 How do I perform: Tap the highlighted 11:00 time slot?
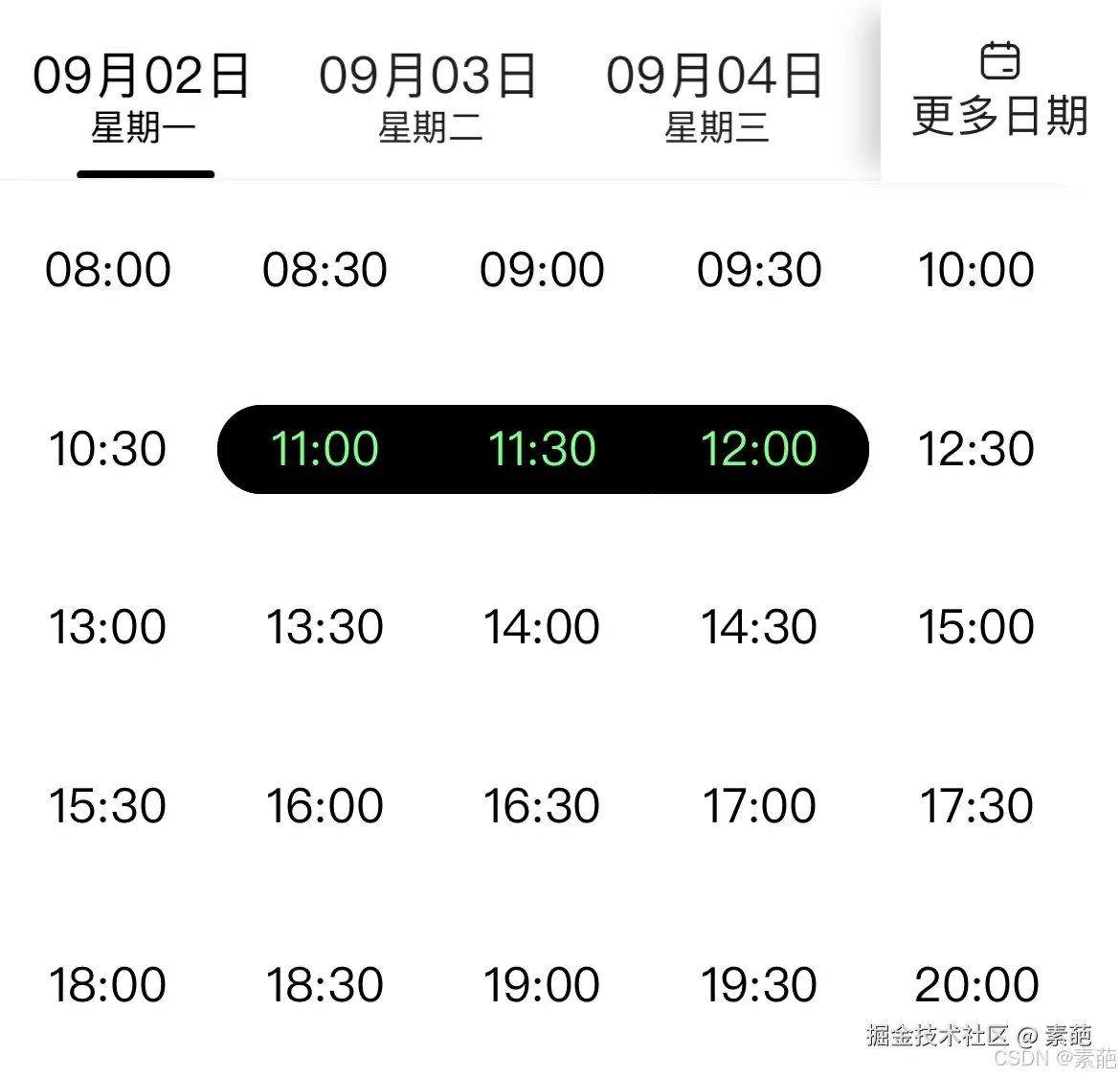[325, 449]
